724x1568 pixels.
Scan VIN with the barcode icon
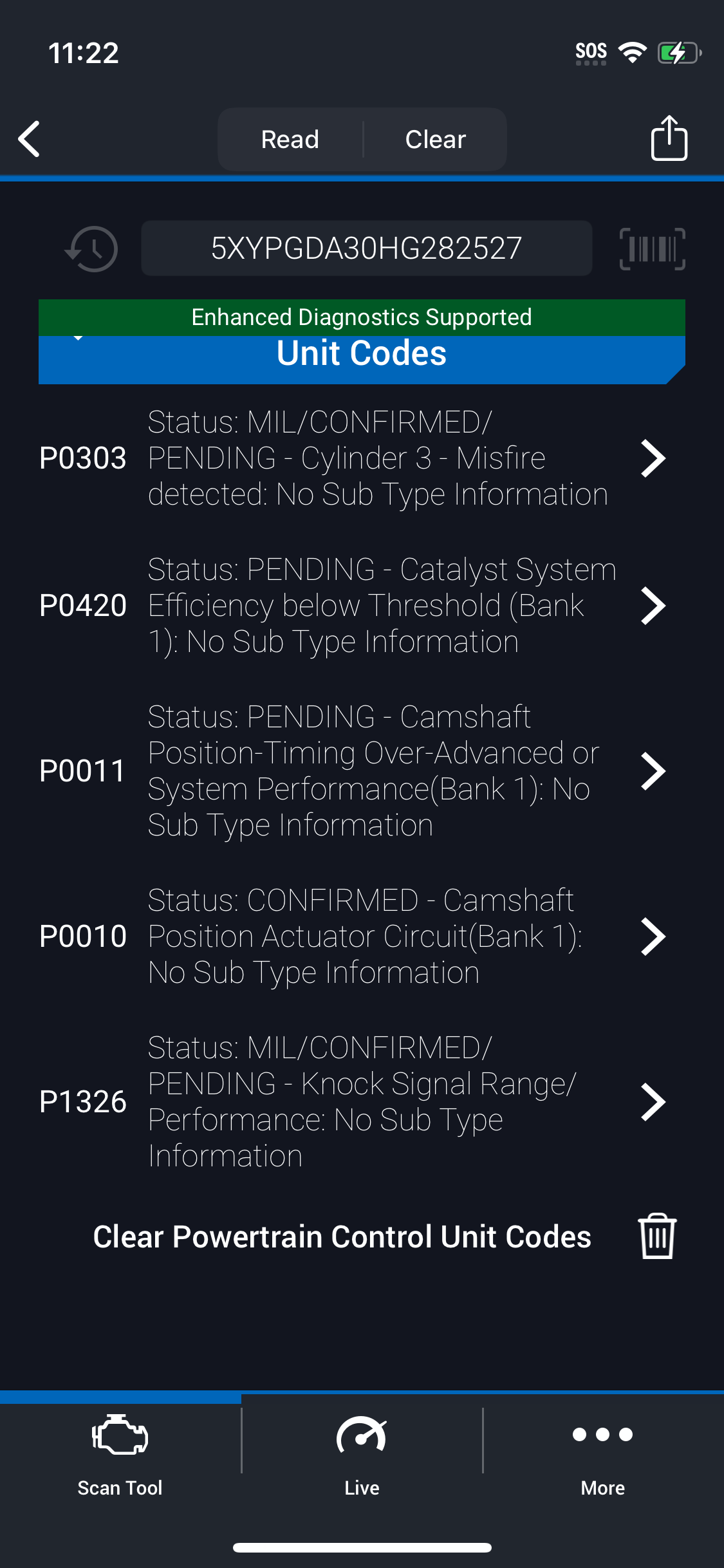pyautogui.click(x=652, y=248)
